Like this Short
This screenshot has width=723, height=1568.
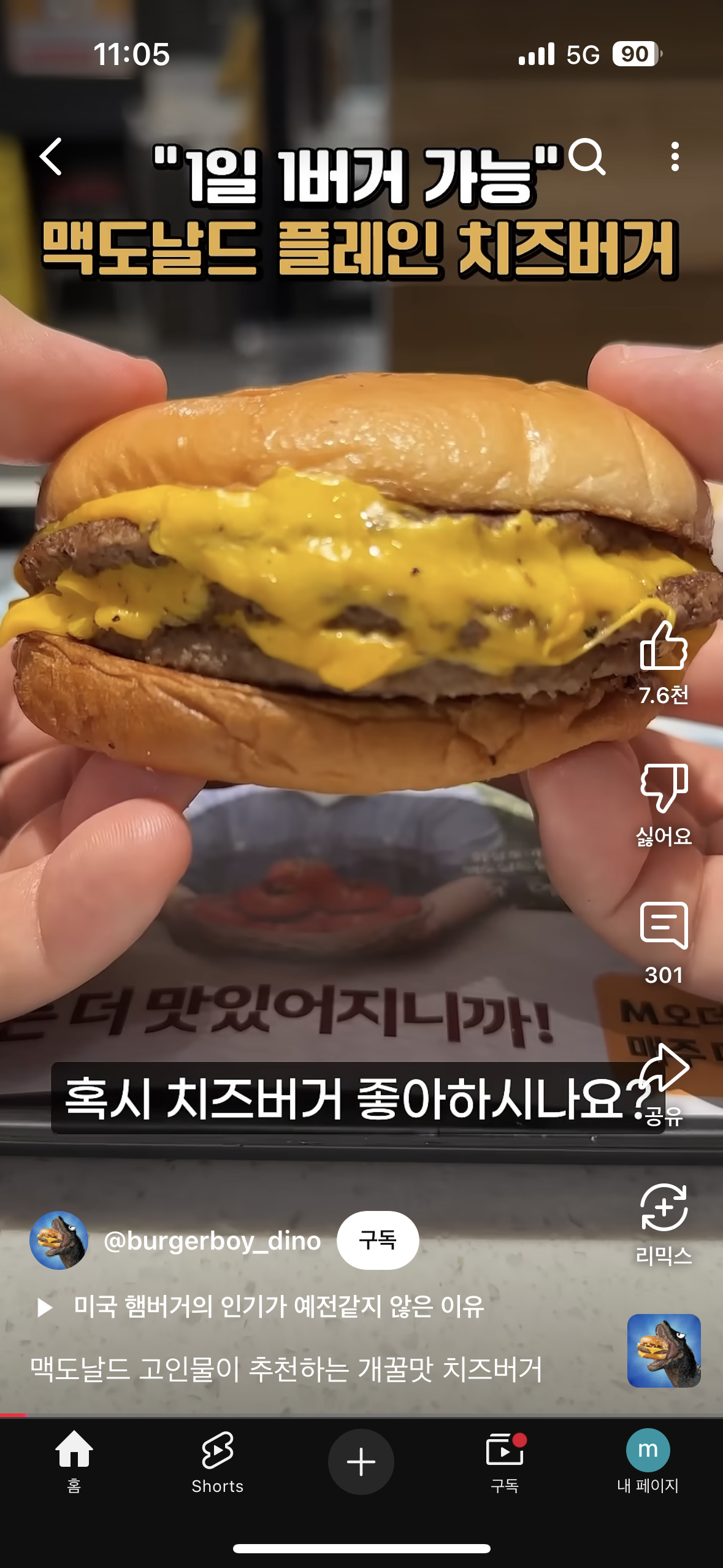coord(664,647)
